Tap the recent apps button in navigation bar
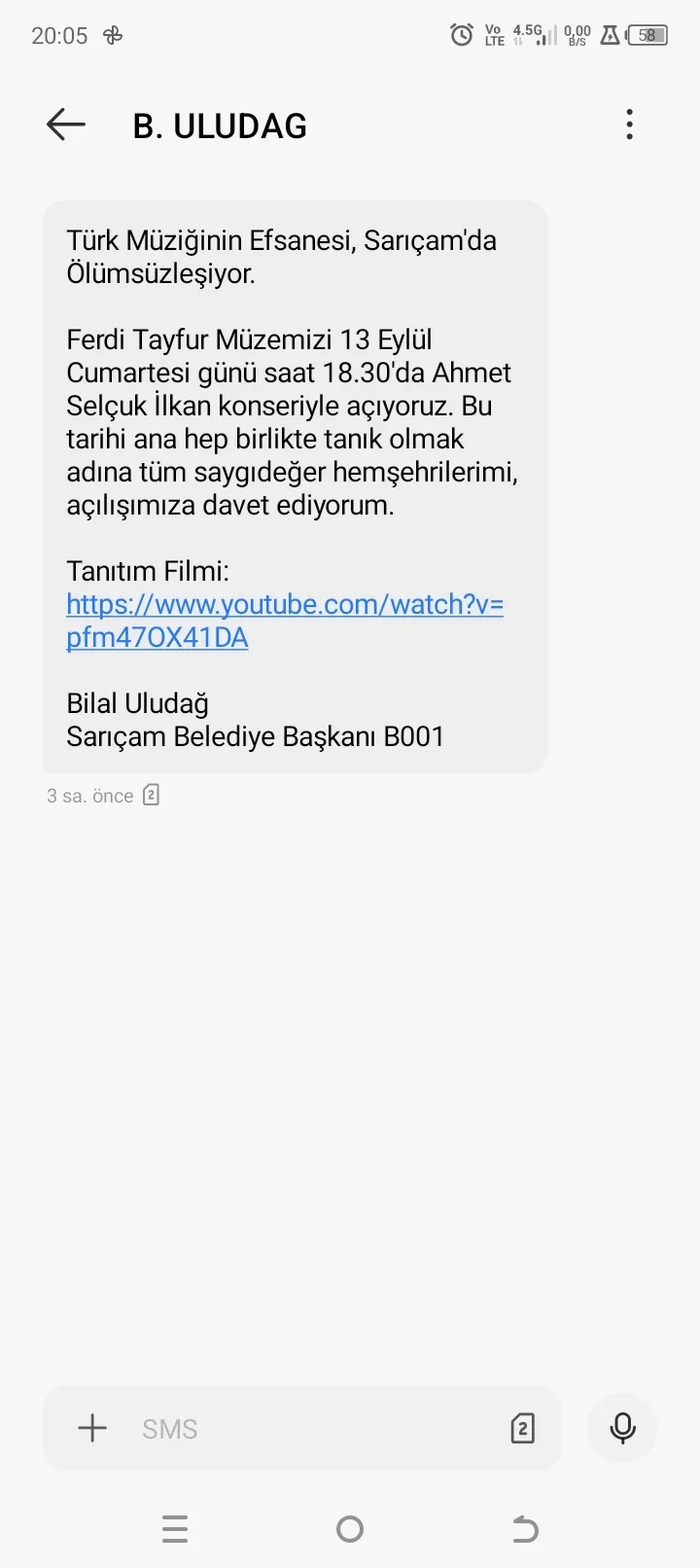Image resolution: width=700 pixels, height=1568 pixels. tap(175, 1529)
